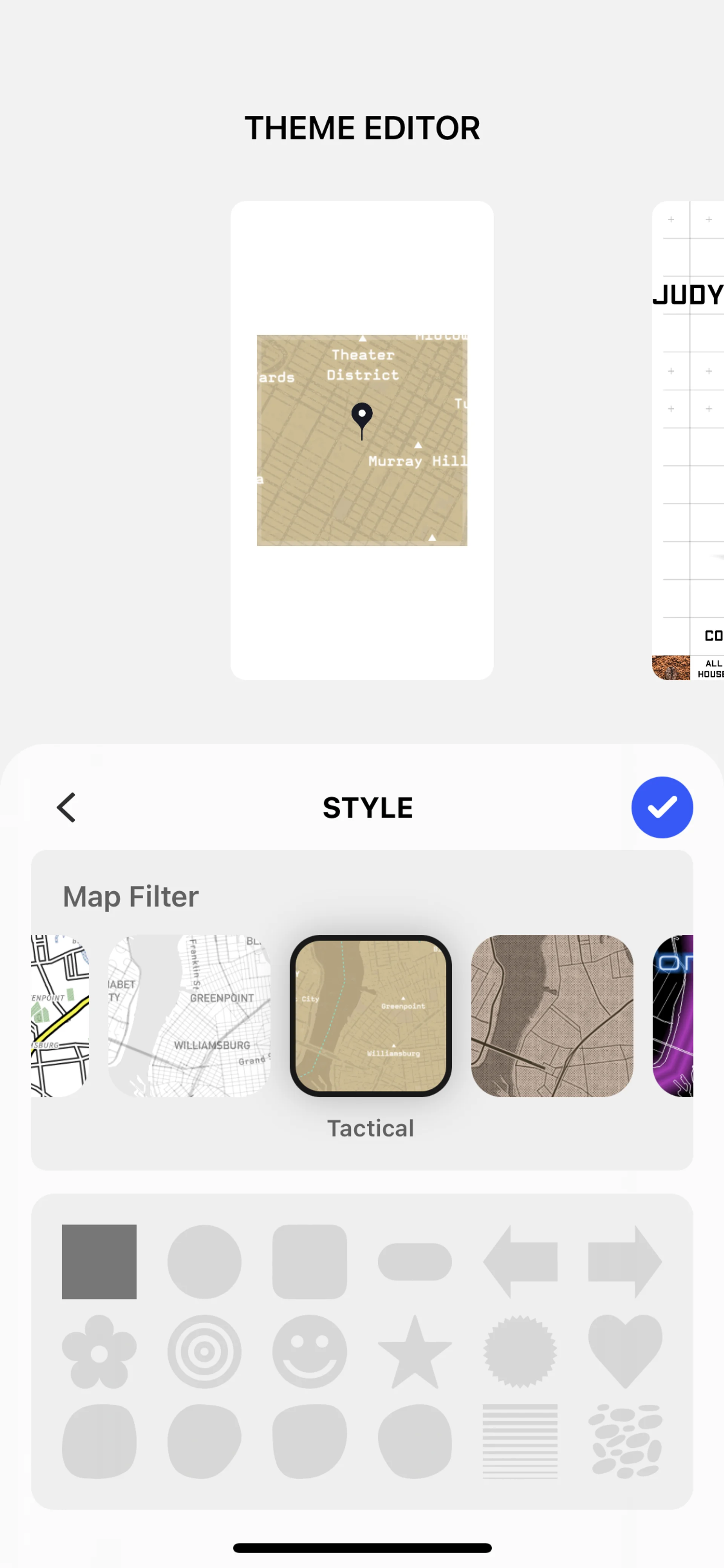The image size is (724, 1568).
Task: Choose the left arrow map shape
Action: pyautogui.click(x=520, y=1261)
